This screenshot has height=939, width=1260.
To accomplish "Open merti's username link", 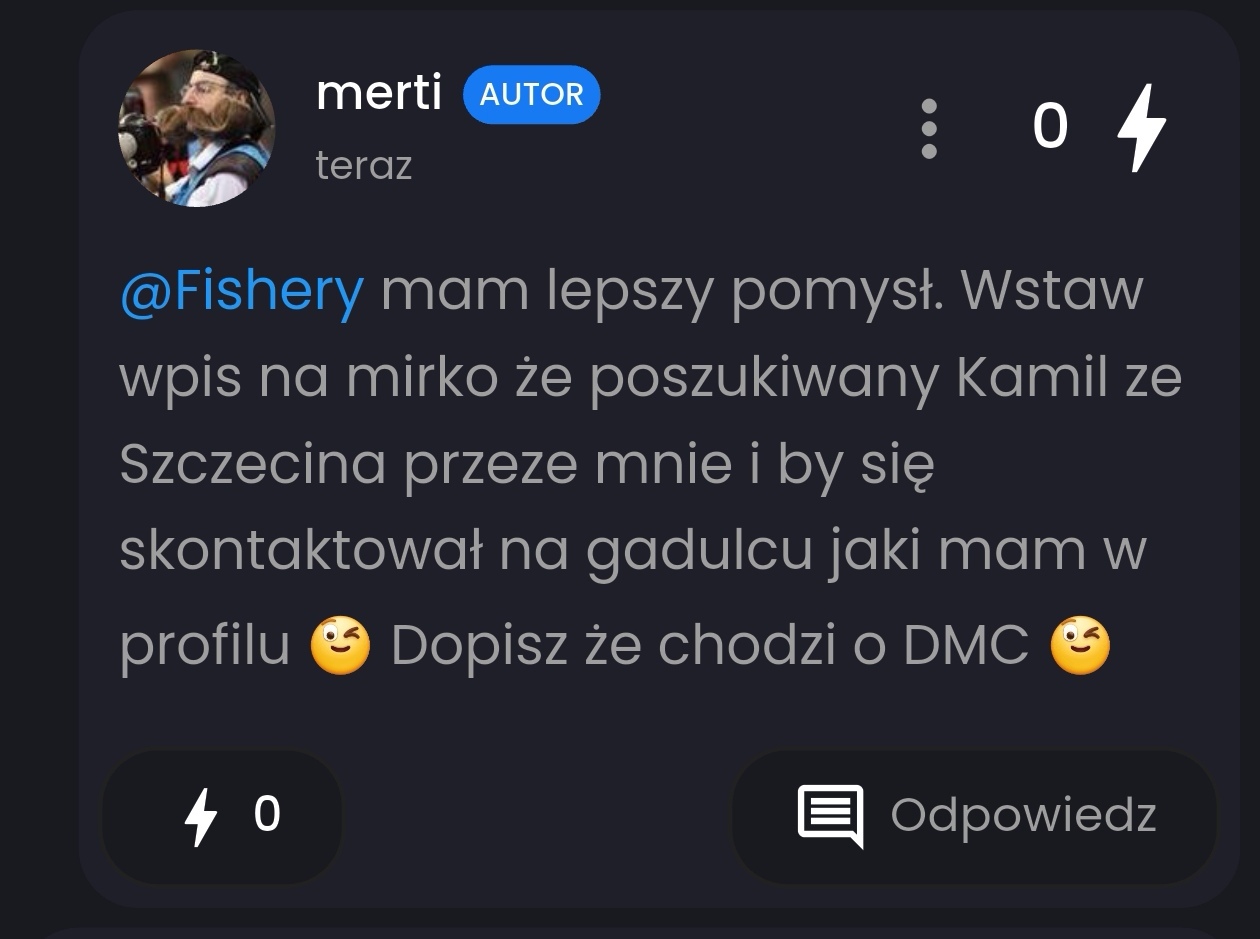I will coord(378,94).
